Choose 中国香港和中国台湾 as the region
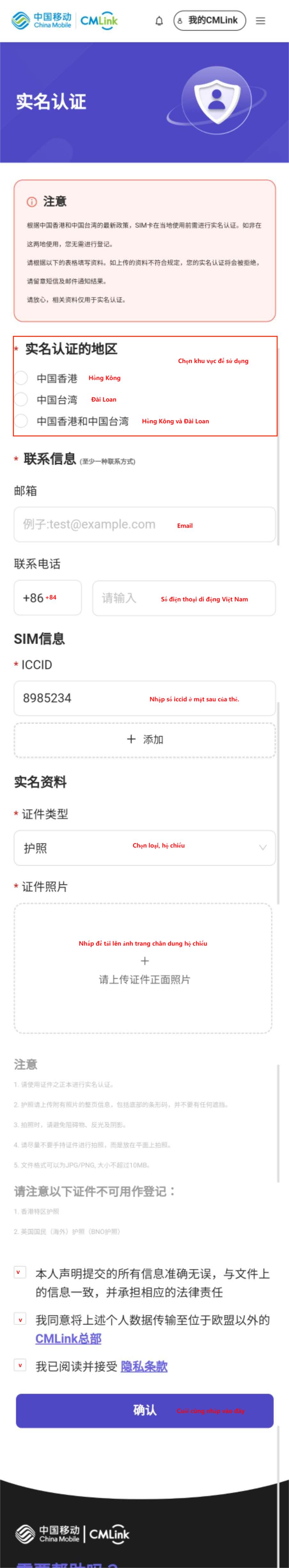 pos(21,420)
